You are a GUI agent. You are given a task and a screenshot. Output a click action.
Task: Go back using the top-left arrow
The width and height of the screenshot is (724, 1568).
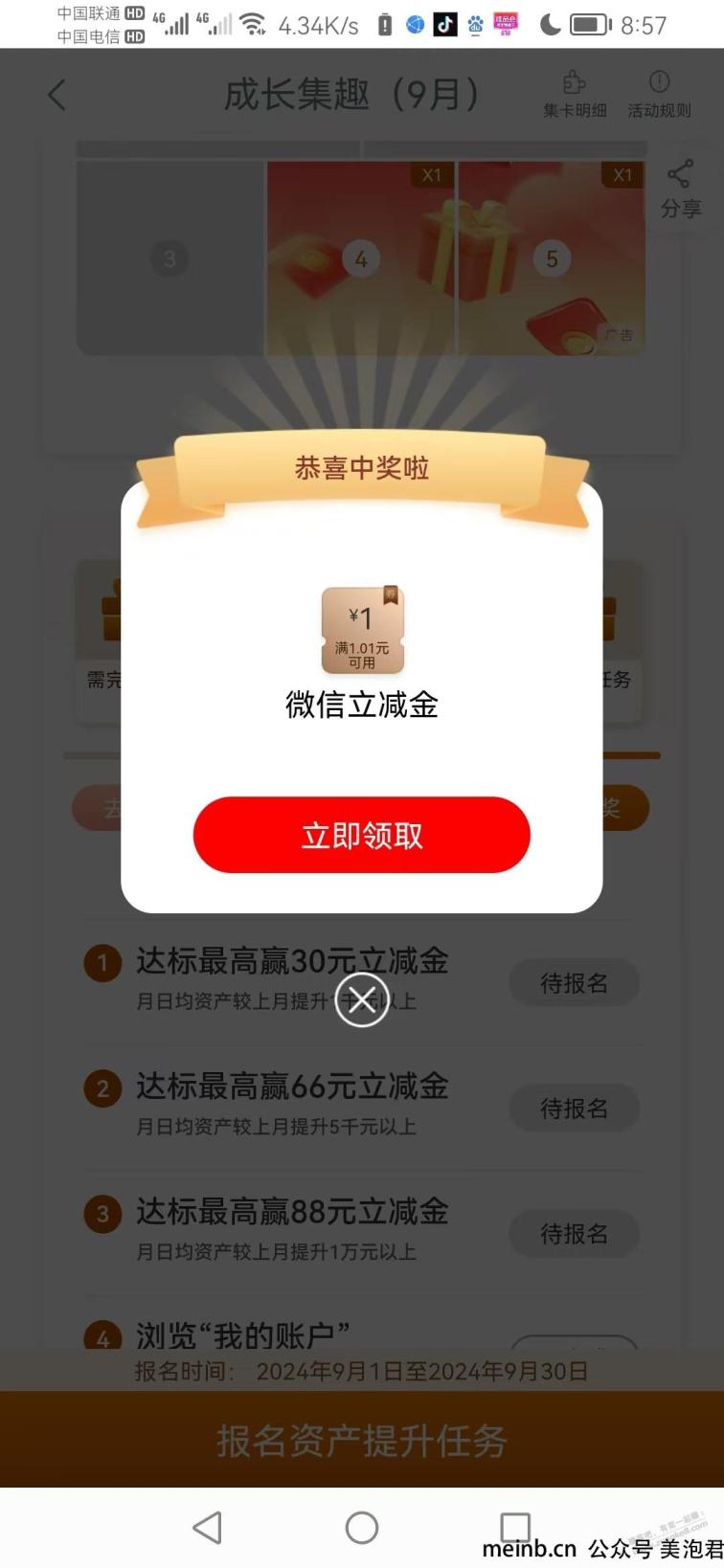click(x=57, y=95)
